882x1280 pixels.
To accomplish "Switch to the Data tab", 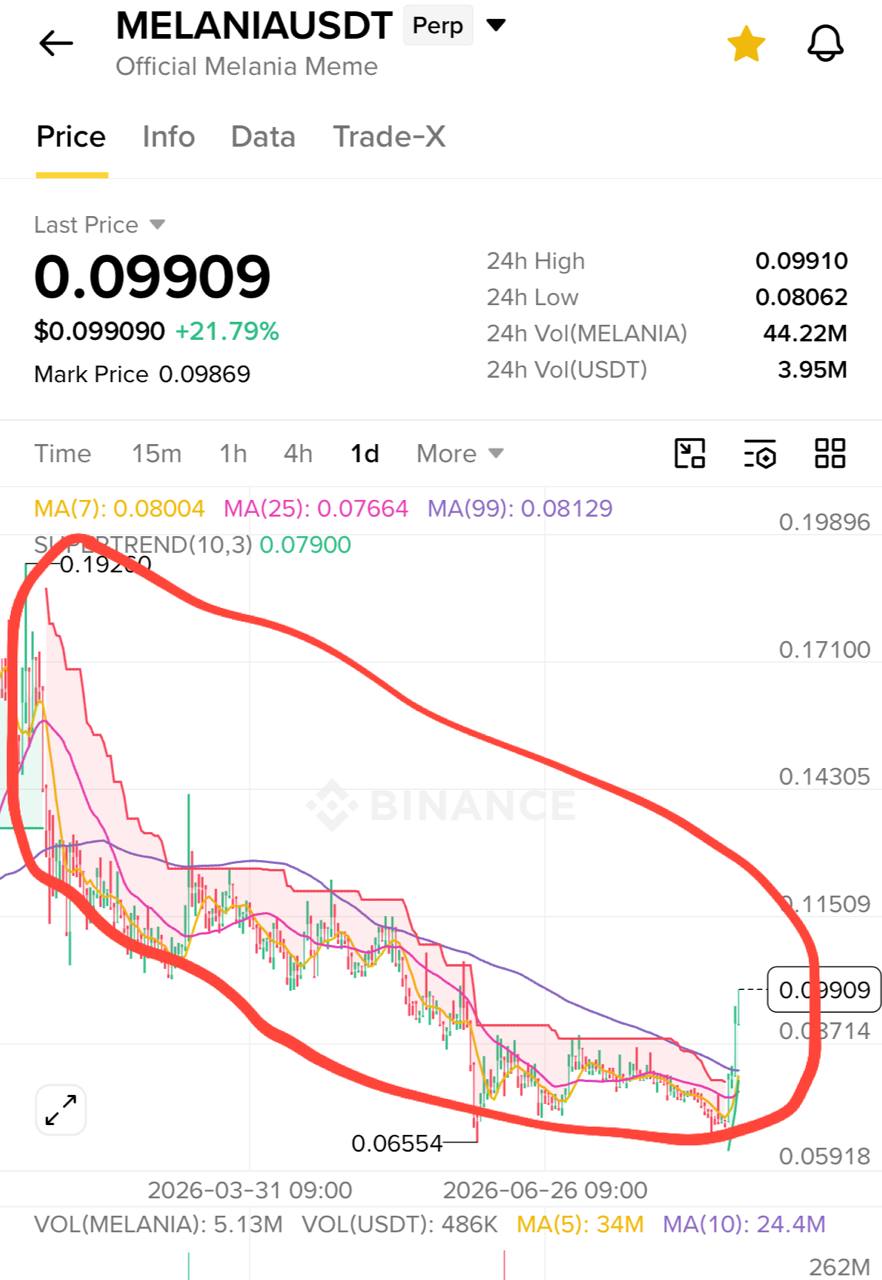I will pyautogui.click(x=263, y=137).
